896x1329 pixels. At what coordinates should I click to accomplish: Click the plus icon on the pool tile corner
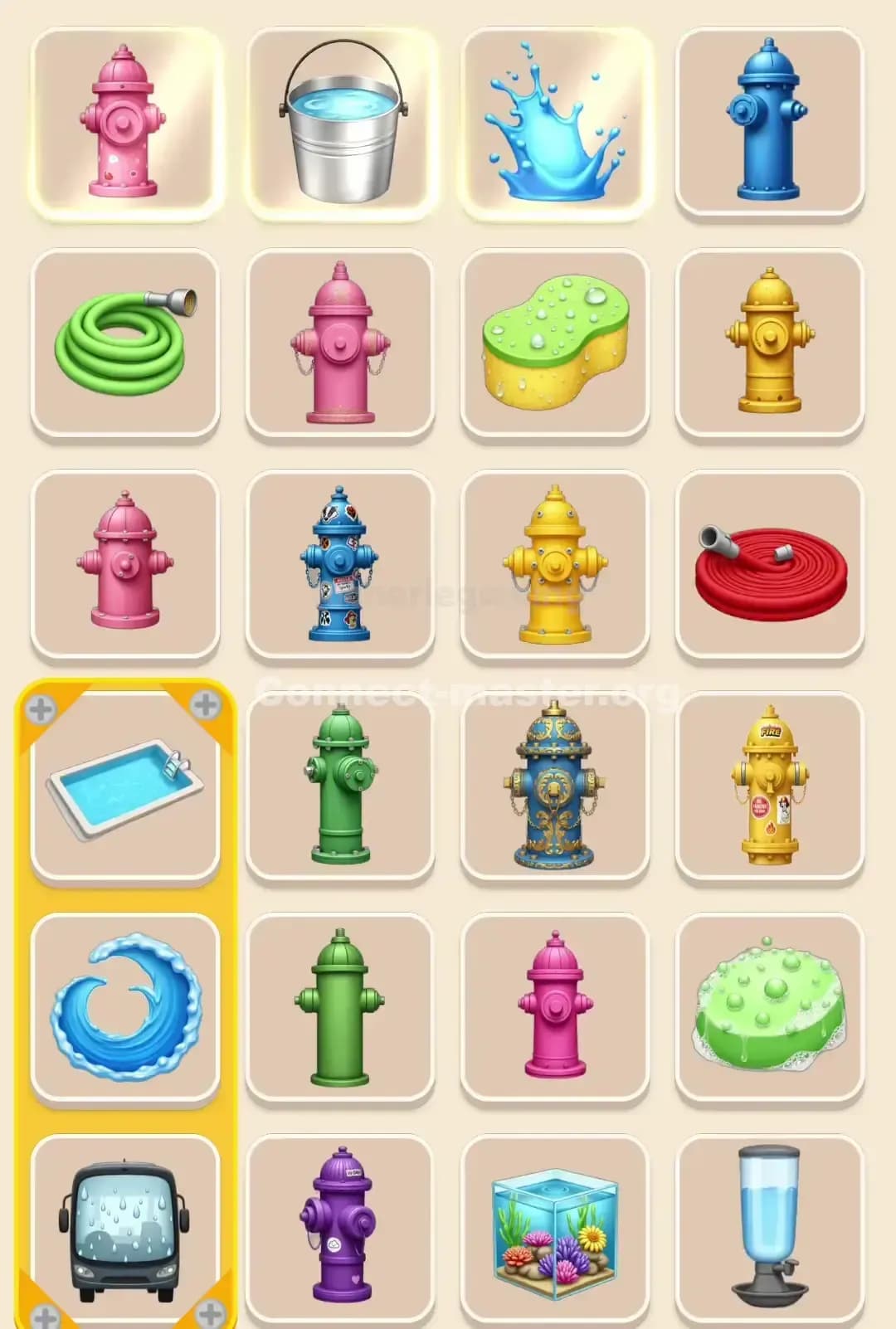pos(39,708)
